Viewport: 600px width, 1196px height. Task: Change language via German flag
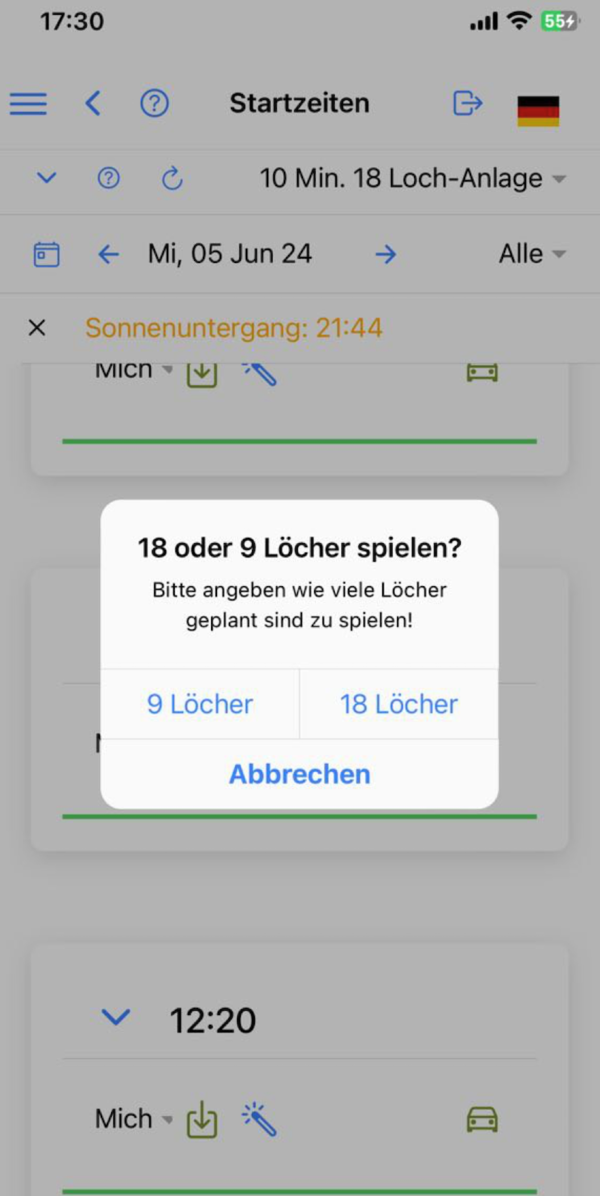538,110
